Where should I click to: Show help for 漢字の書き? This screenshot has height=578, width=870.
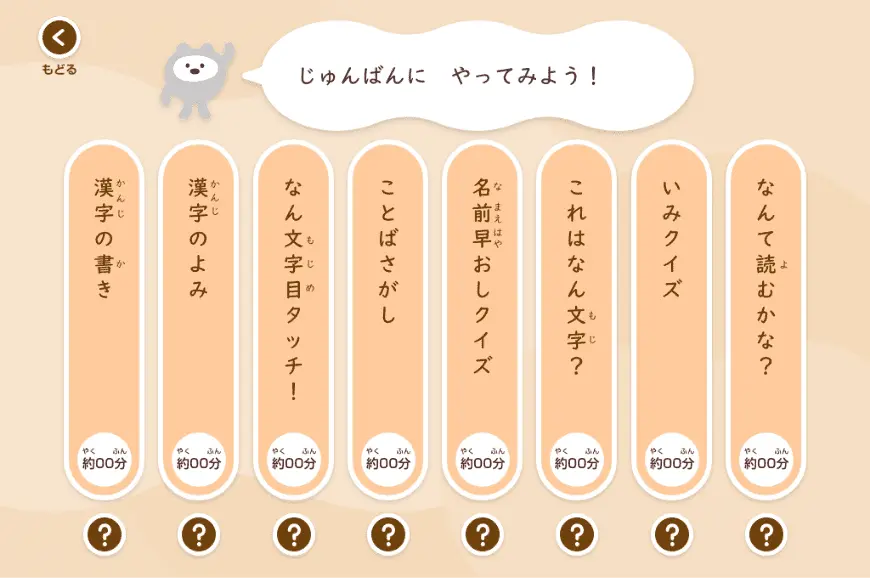click(103, 534)
